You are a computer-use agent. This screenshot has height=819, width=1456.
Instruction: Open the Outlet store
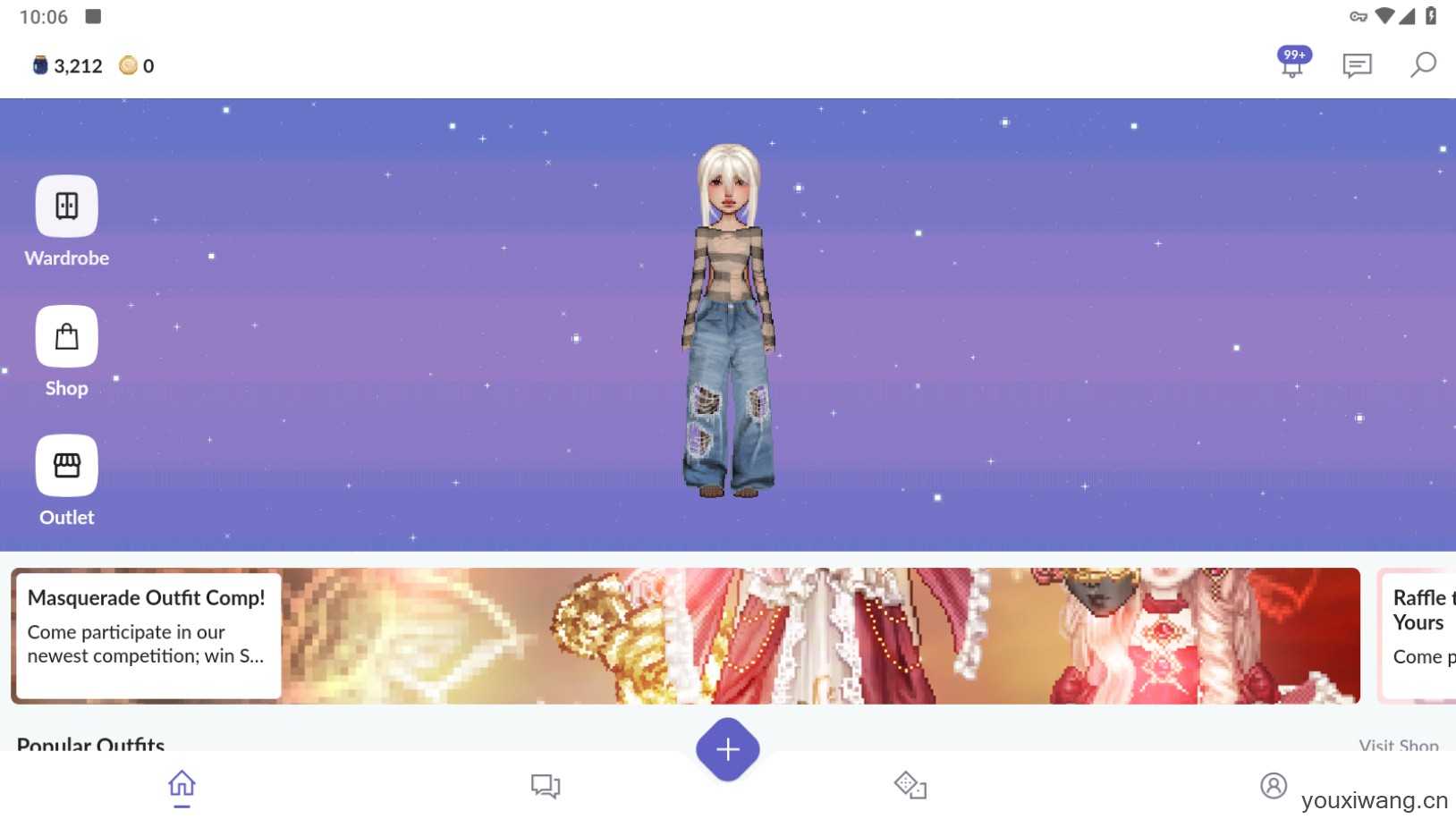point(67,466)
